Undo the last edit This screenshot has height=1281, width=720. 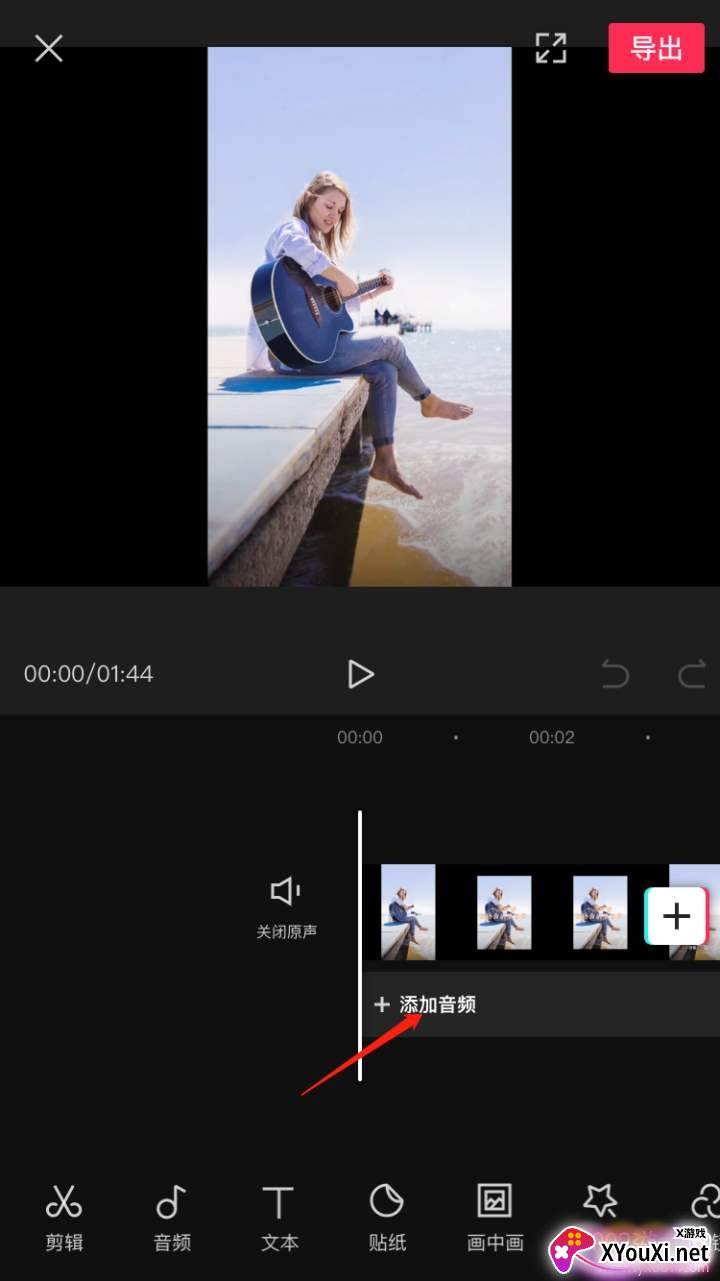click(614, 675)
